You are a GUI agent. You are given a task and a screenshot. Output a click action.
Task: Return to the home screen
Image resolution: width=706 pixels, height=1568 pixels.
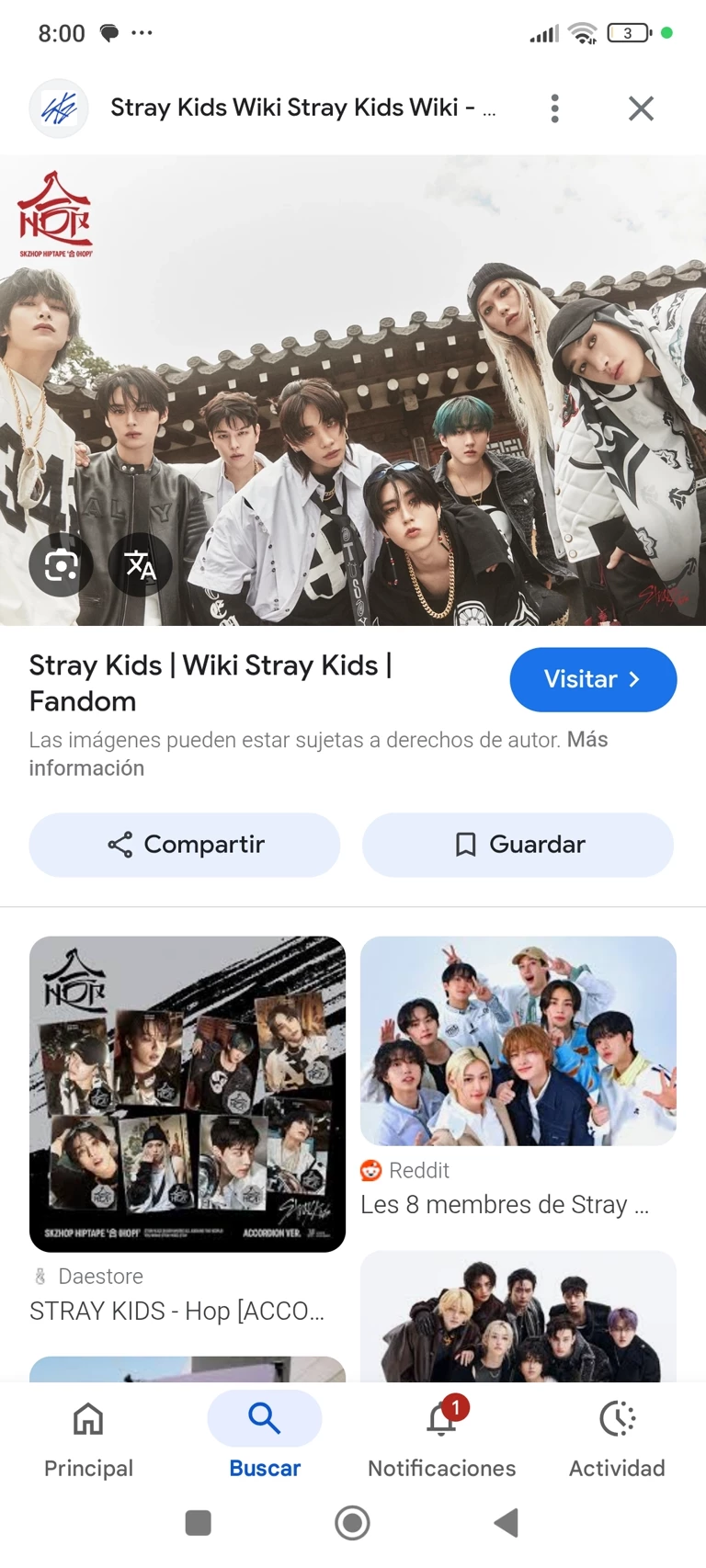click(353, 1523)
